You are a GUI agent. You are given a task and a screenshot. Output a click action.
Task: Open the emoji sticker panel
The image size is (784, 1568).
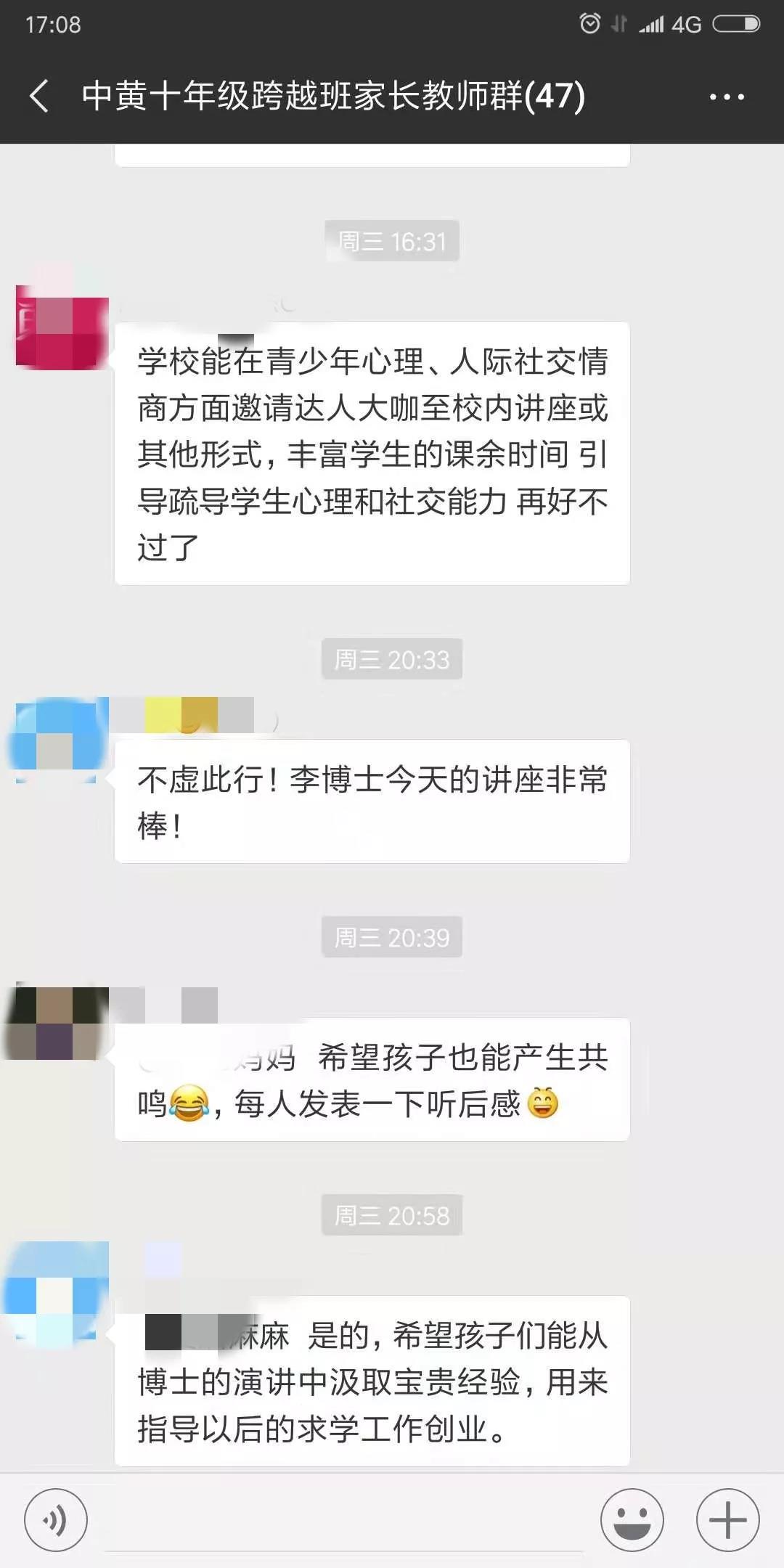click(x=632, y=1519)
